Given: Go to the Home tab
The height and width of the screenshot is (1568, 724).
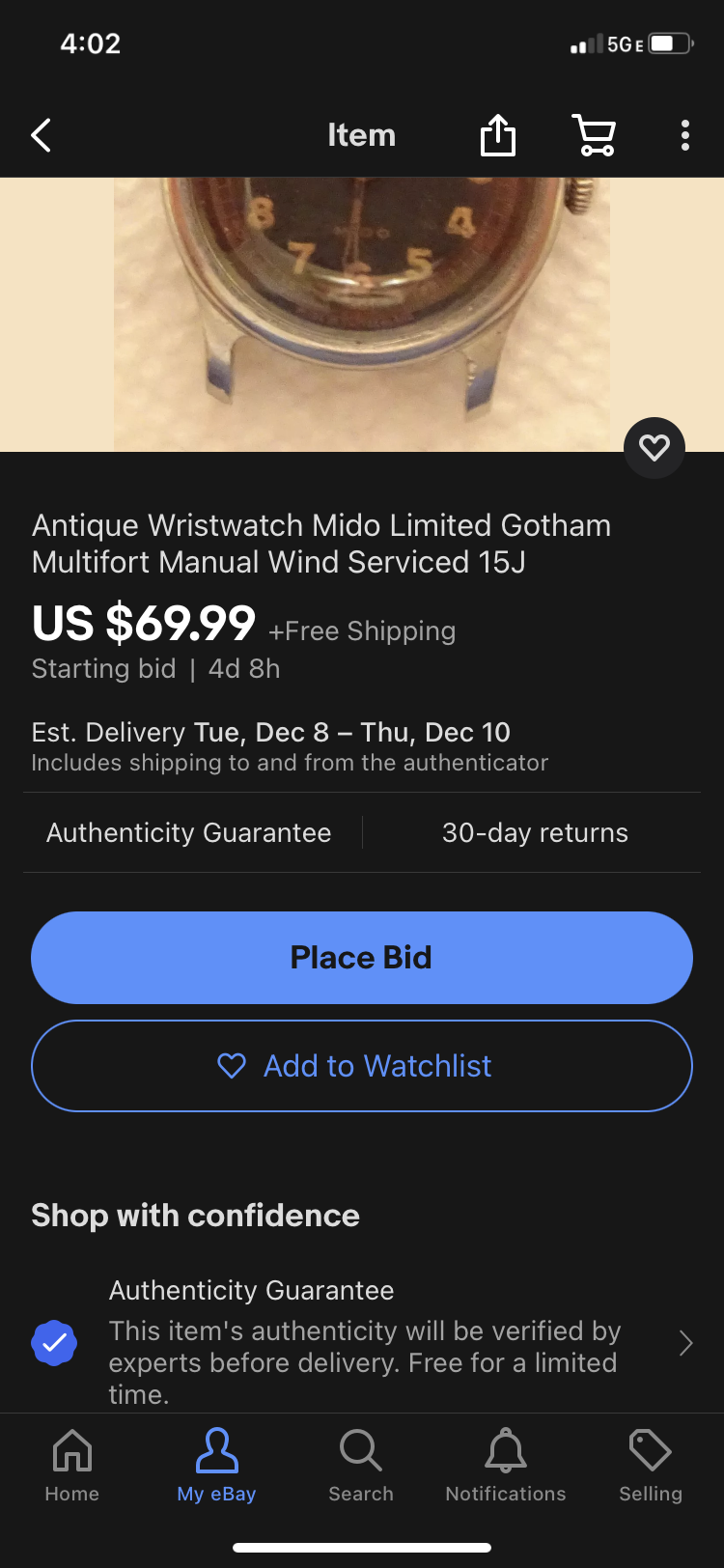Looking at the screenshot, I should [x=72, y=1466].
